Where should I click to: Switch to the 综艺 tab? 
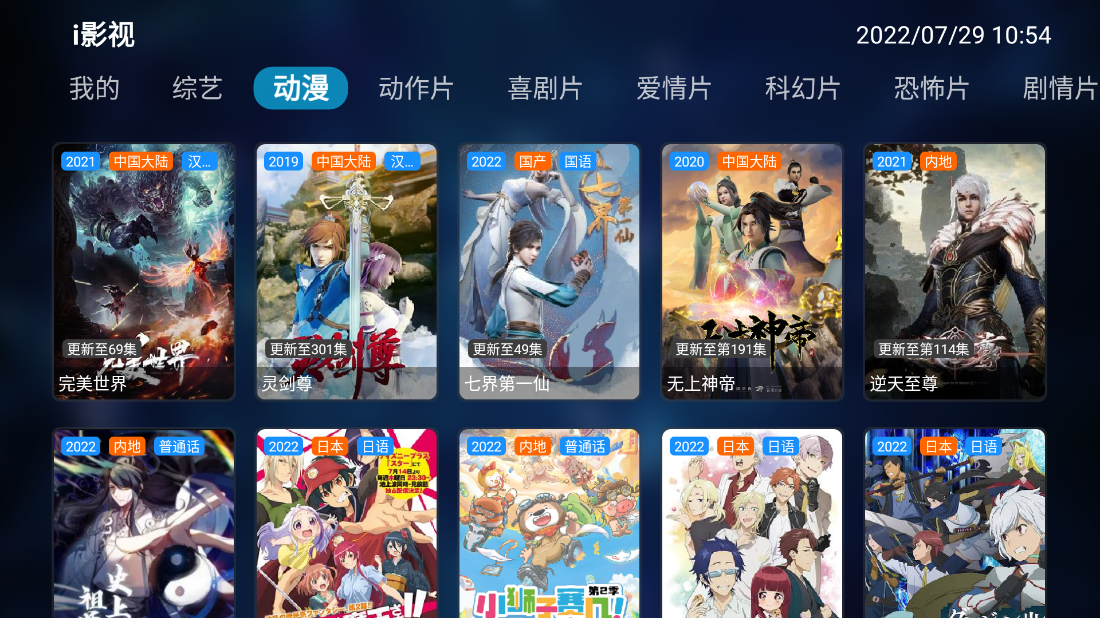click(x=197, y=88)
